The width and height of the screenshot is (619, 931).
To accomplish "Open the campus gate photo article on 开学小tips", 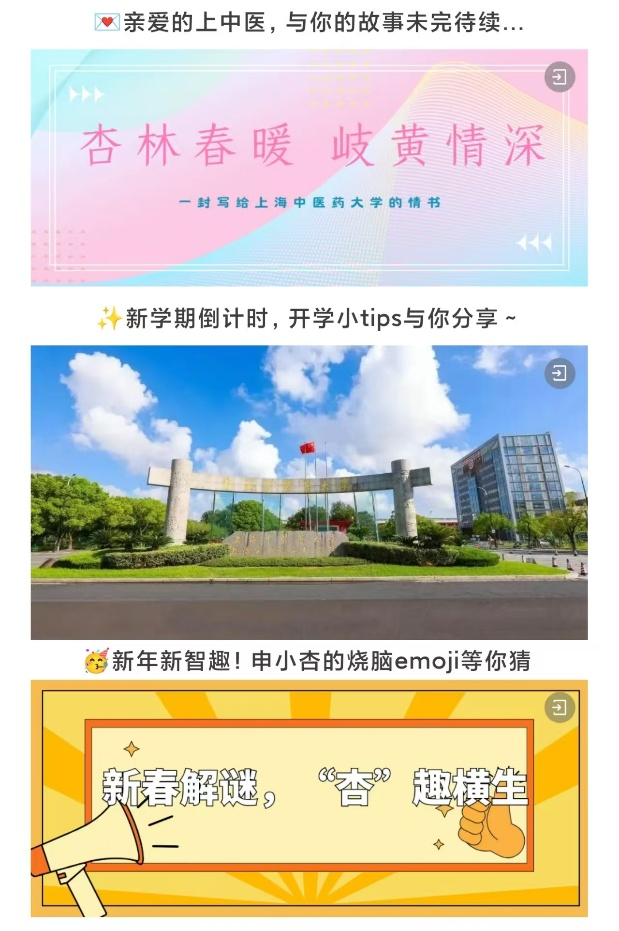I will click(x=309, y=492).
